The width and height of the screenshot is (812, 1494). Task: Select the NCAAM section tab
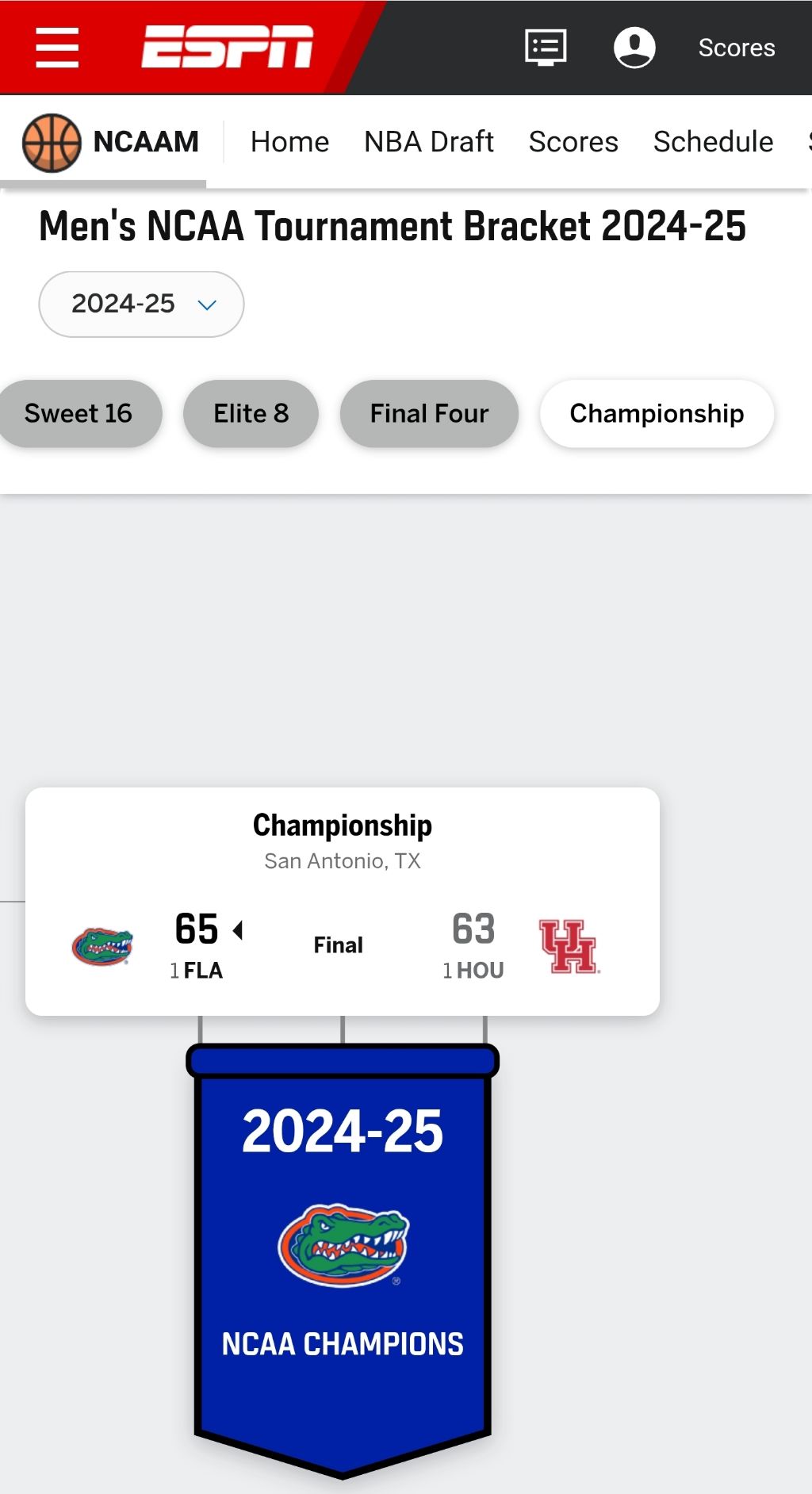pyautogui.click(x=110, y=142)
